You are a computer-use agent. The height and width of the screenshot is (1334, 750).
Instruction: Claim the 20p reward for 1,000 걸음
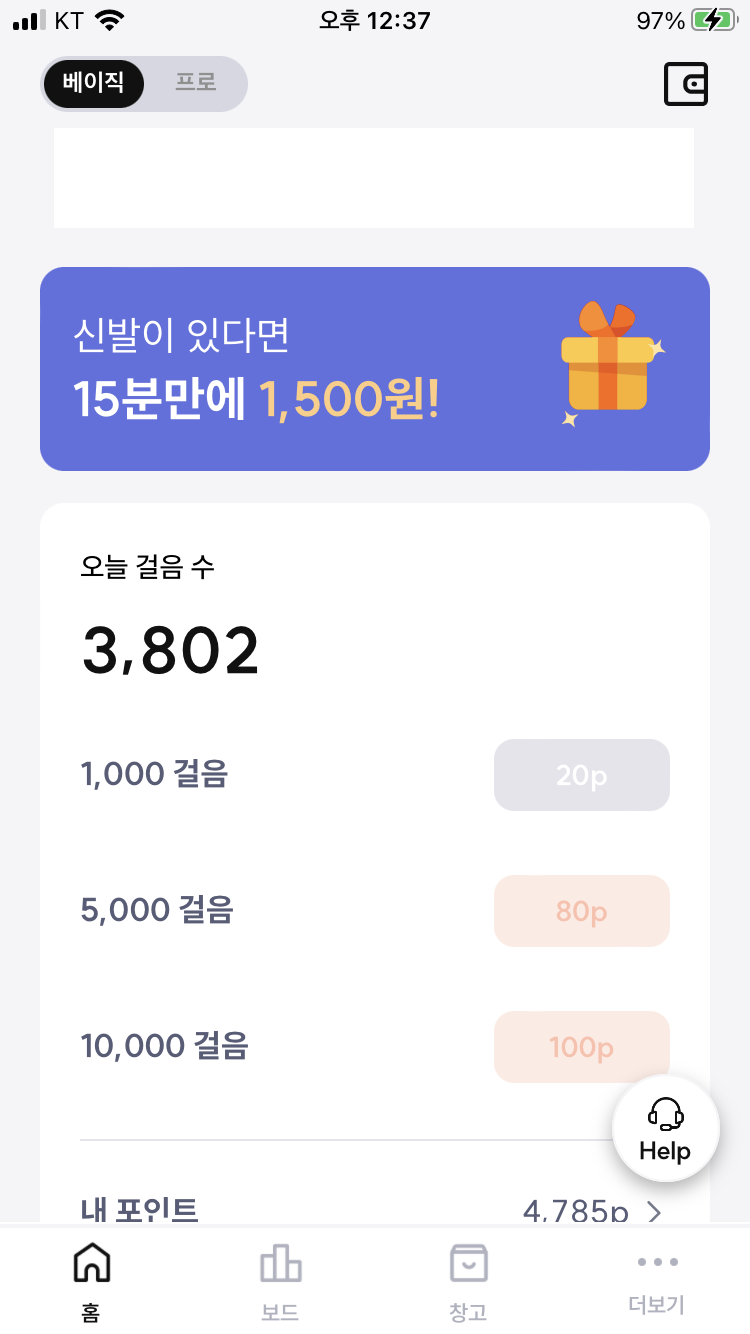point(581,775)
